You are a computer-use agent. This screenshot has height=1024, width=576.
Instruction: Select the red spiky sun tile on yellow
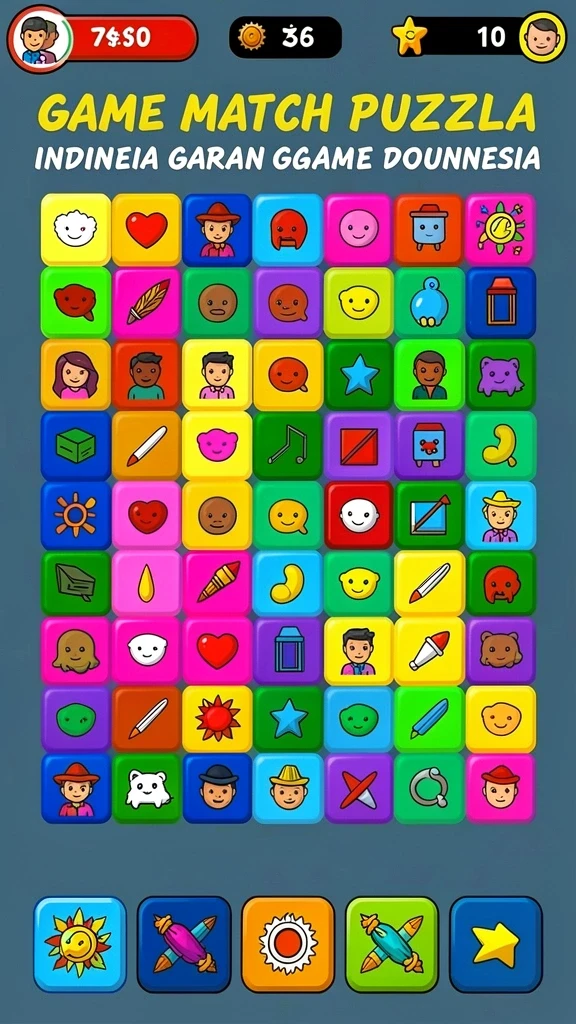(217, 719)
